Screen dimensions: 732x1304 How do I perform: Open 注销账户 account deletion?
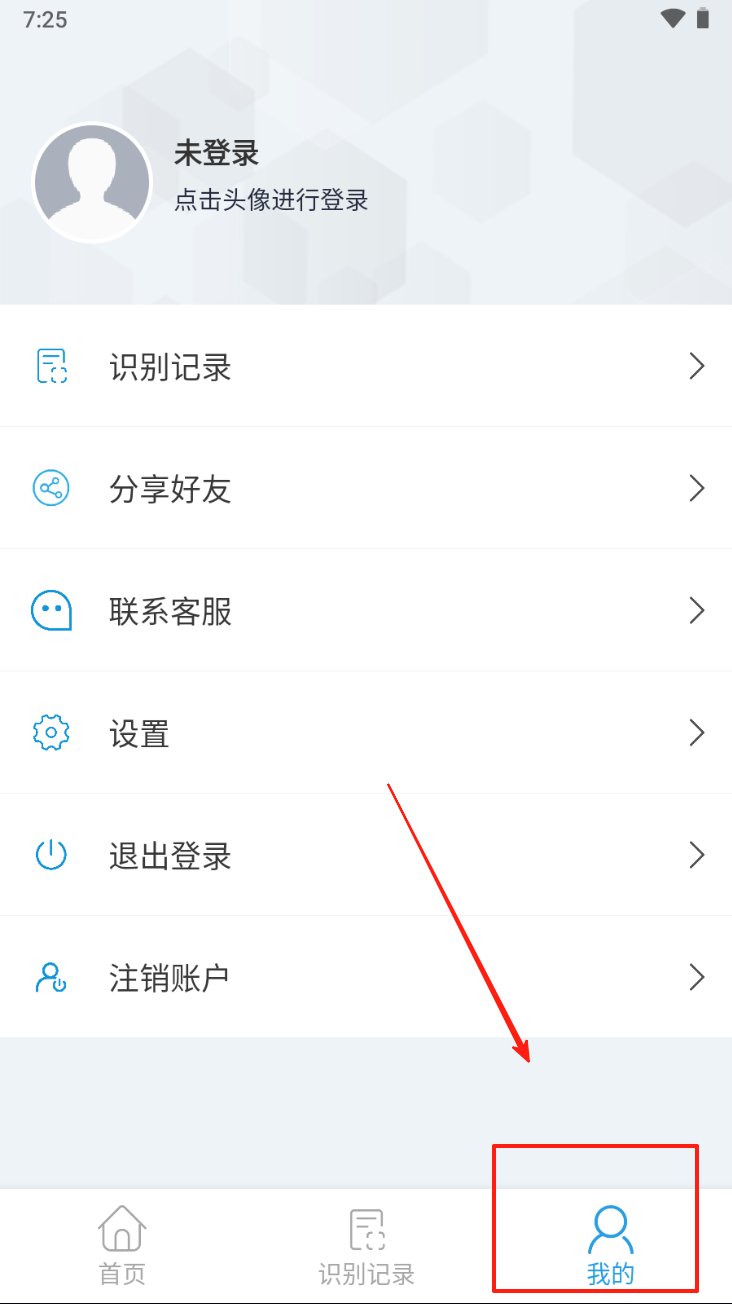(366, 977)
